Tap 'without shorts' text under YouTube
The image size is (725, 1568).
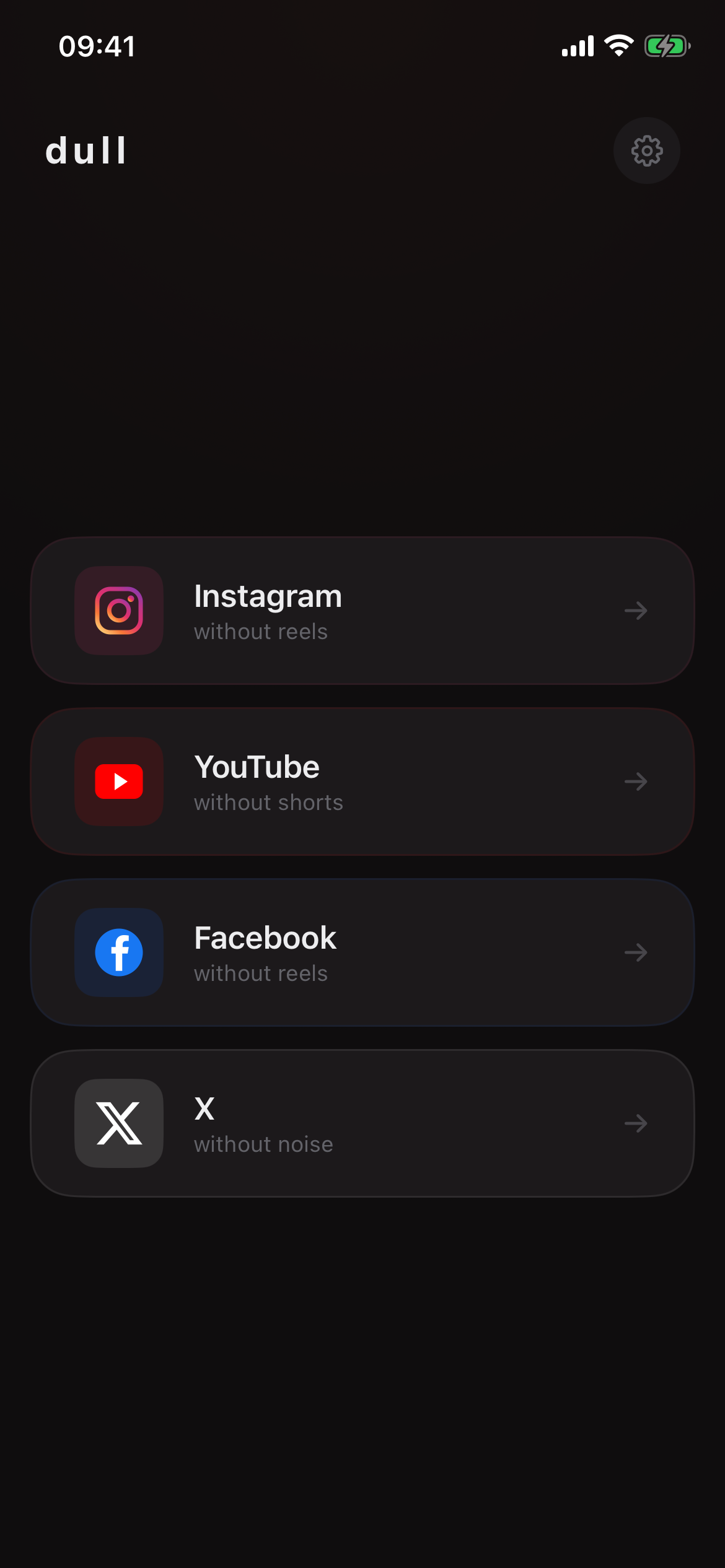pyautogui.click(x=268, y=802)
